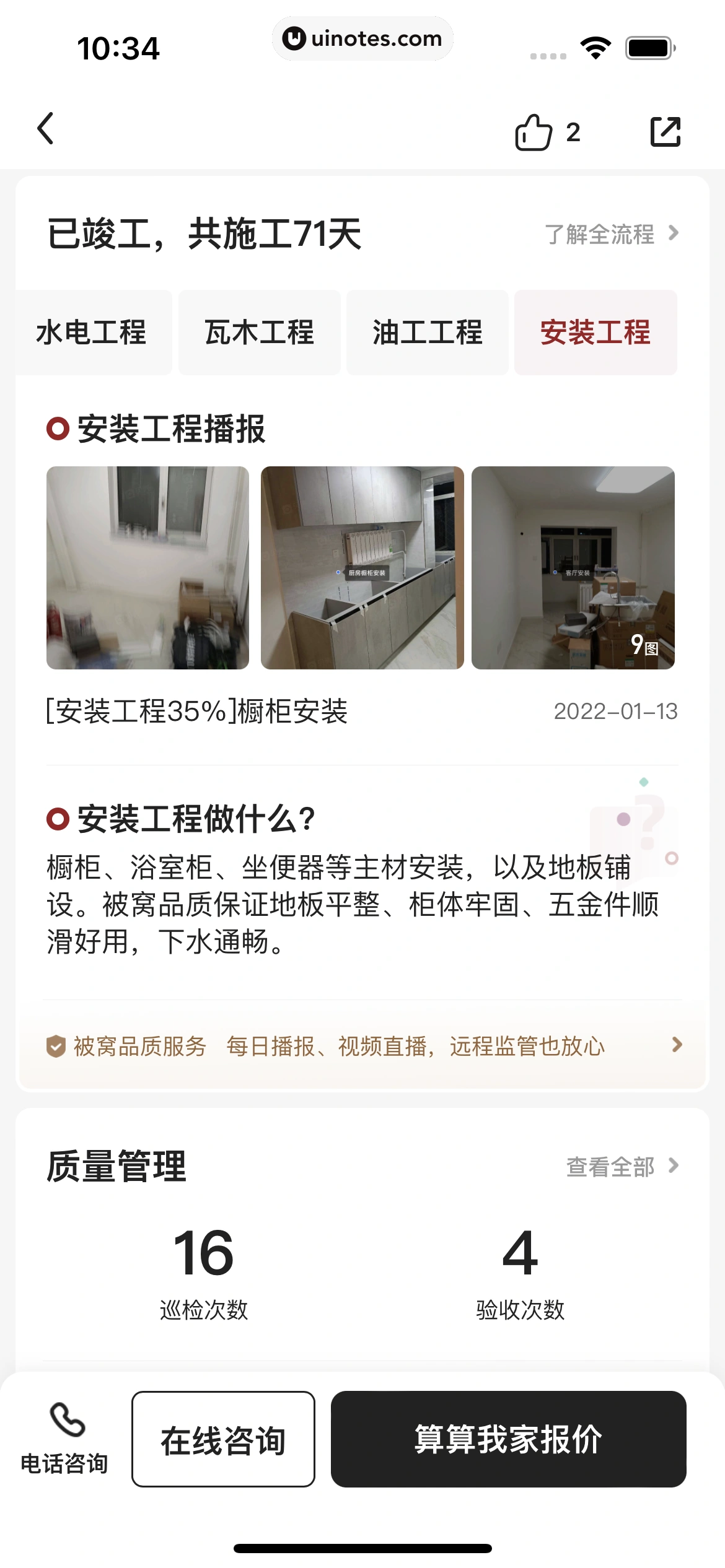The image size is (725, 1568).
Task: Tap the uinotes.com pill at screen top
Action: click(362, 38)
